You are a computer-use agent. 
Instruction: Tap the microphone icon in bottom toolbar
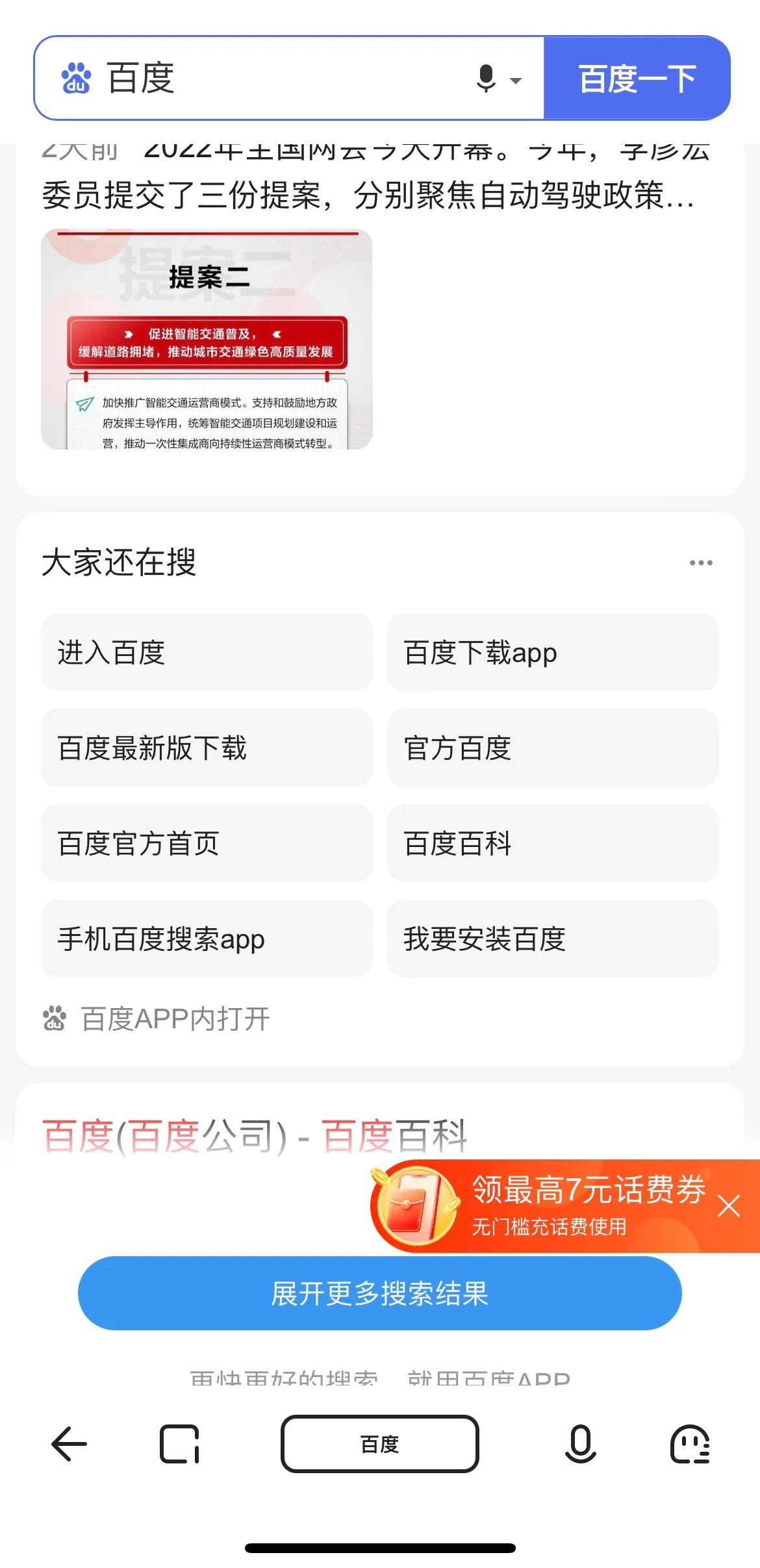(580, 1445)
